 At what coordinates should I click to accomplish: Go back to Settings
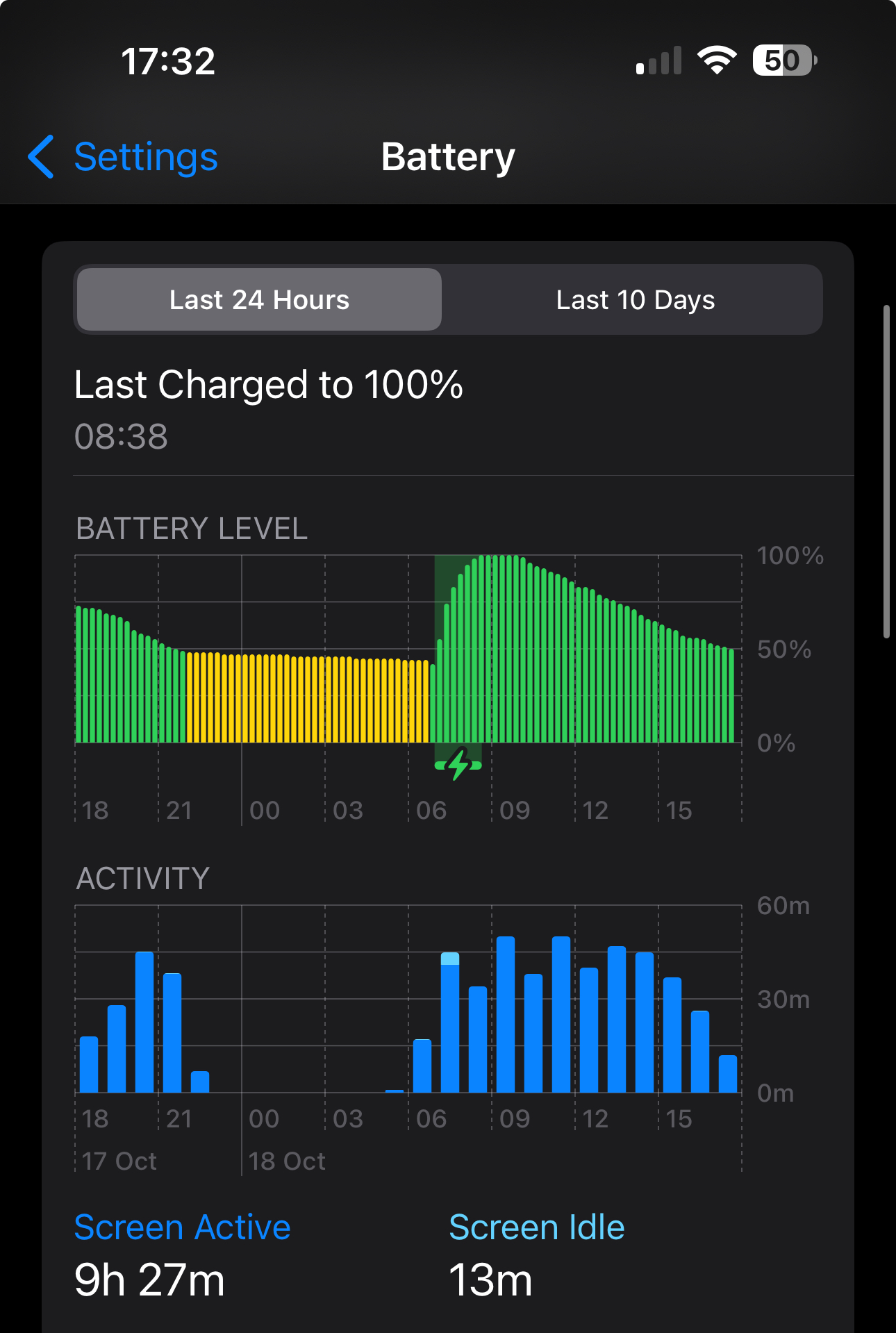tap(122, 157)
